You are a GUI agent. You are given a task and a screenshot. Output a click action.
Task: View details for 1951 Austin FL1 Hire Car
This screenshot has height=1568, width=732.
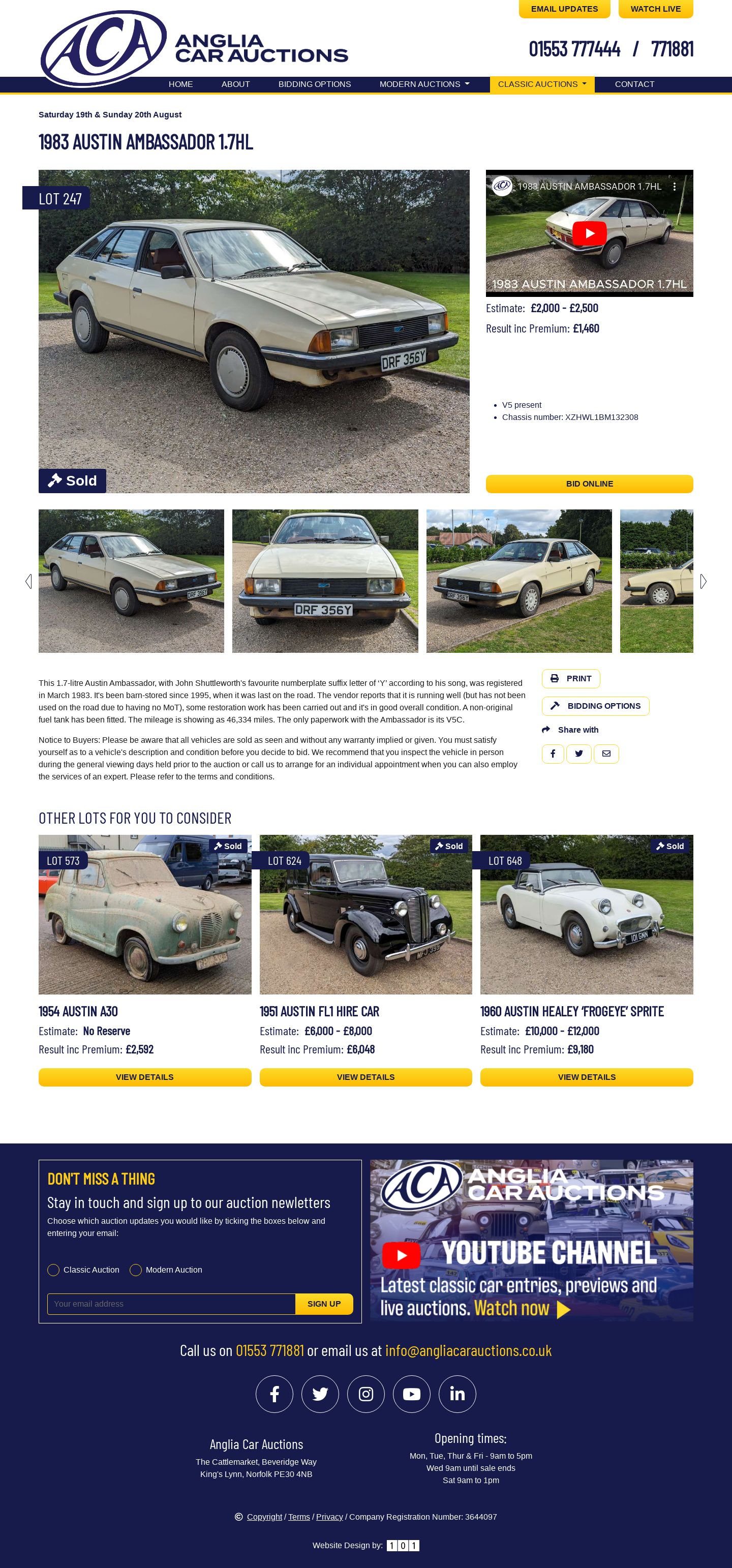click(x=365, y=1077)
